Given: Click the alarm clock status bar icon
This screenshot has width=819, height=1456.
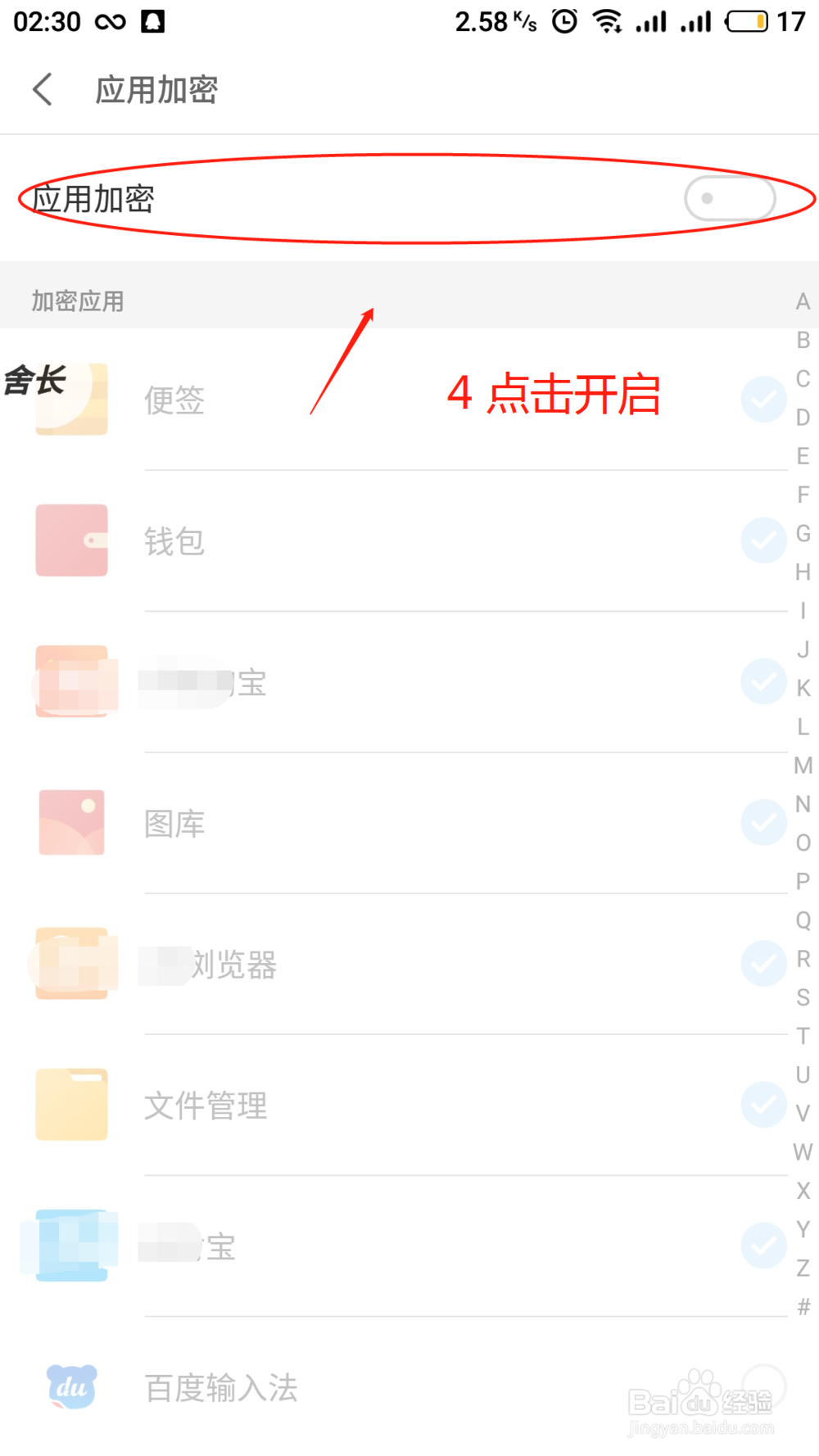Looking at the screenshot, I should [x=564, y=21].
